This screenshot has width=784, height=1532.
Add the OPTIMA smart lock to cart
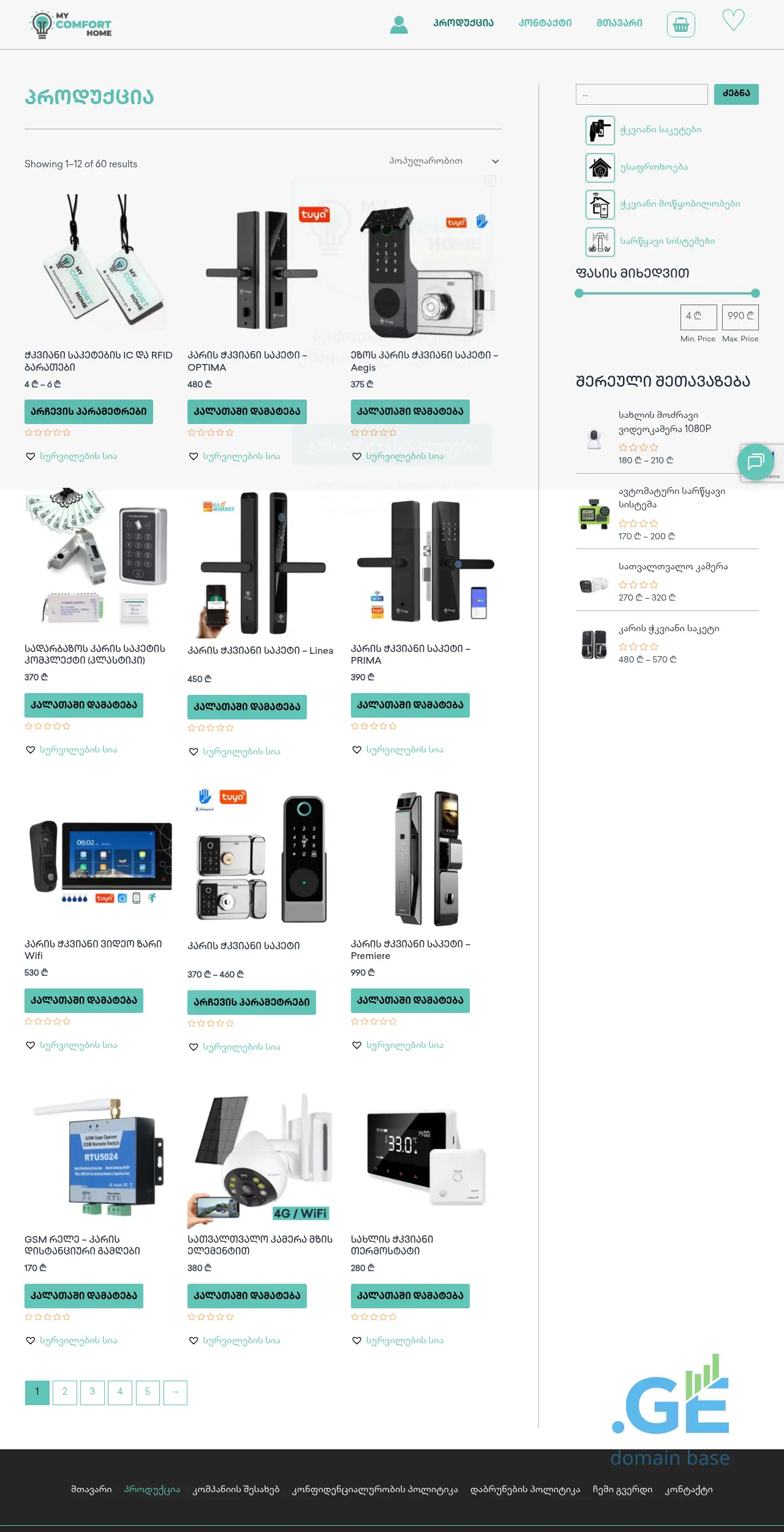(x=247, y=411)
